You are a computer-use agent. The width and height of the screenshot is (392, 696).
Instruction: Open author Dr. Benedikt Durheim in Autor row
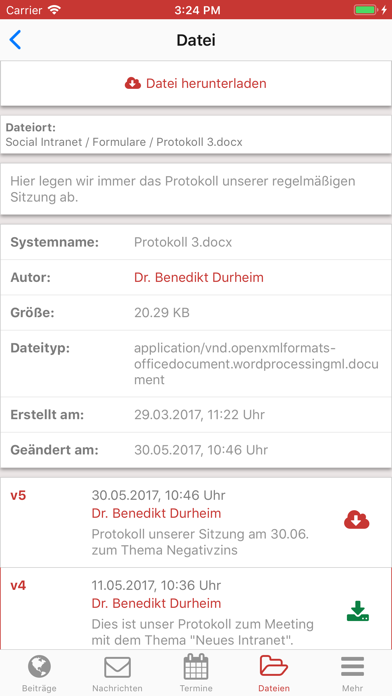199,277
